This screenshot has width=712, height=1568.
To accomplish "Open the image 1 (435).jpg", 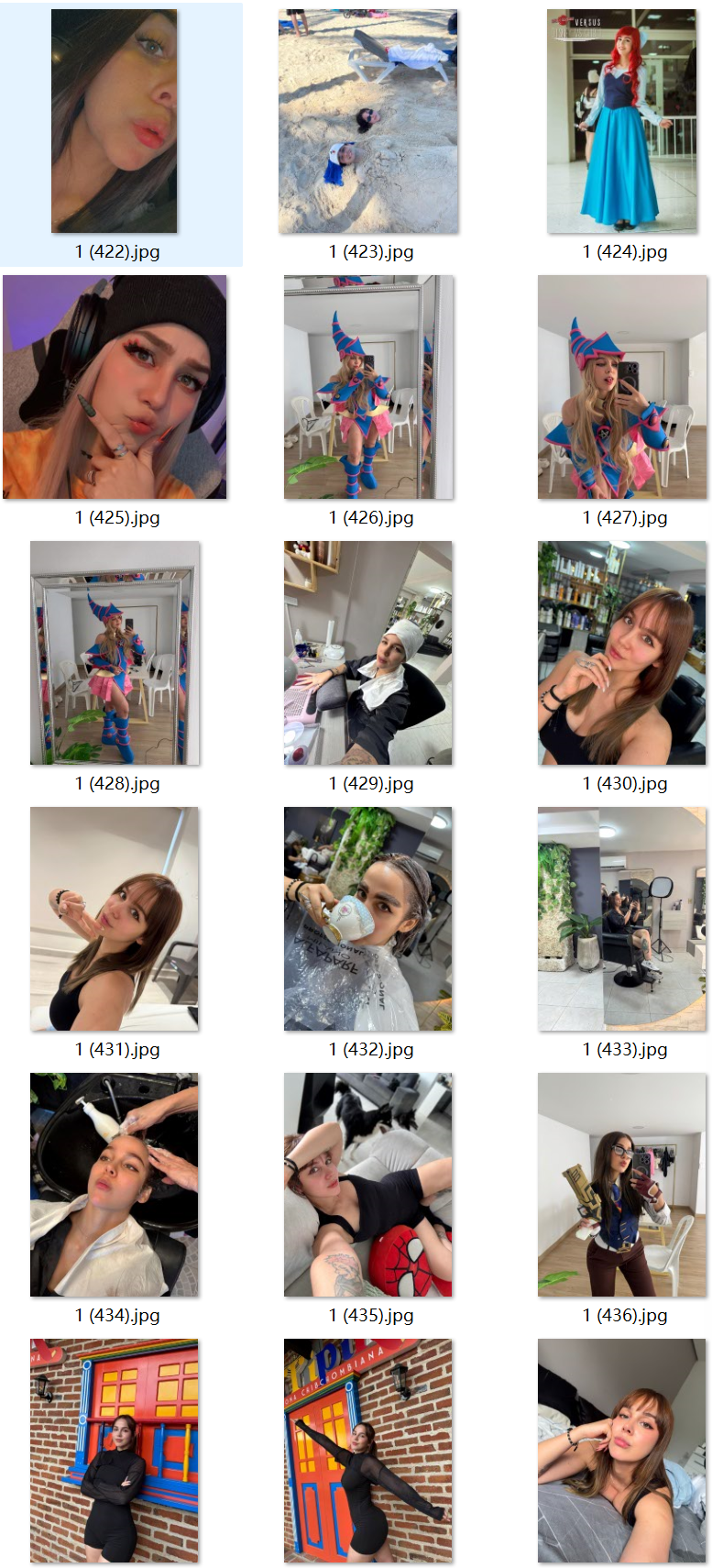I will (x=368, y=1185).
